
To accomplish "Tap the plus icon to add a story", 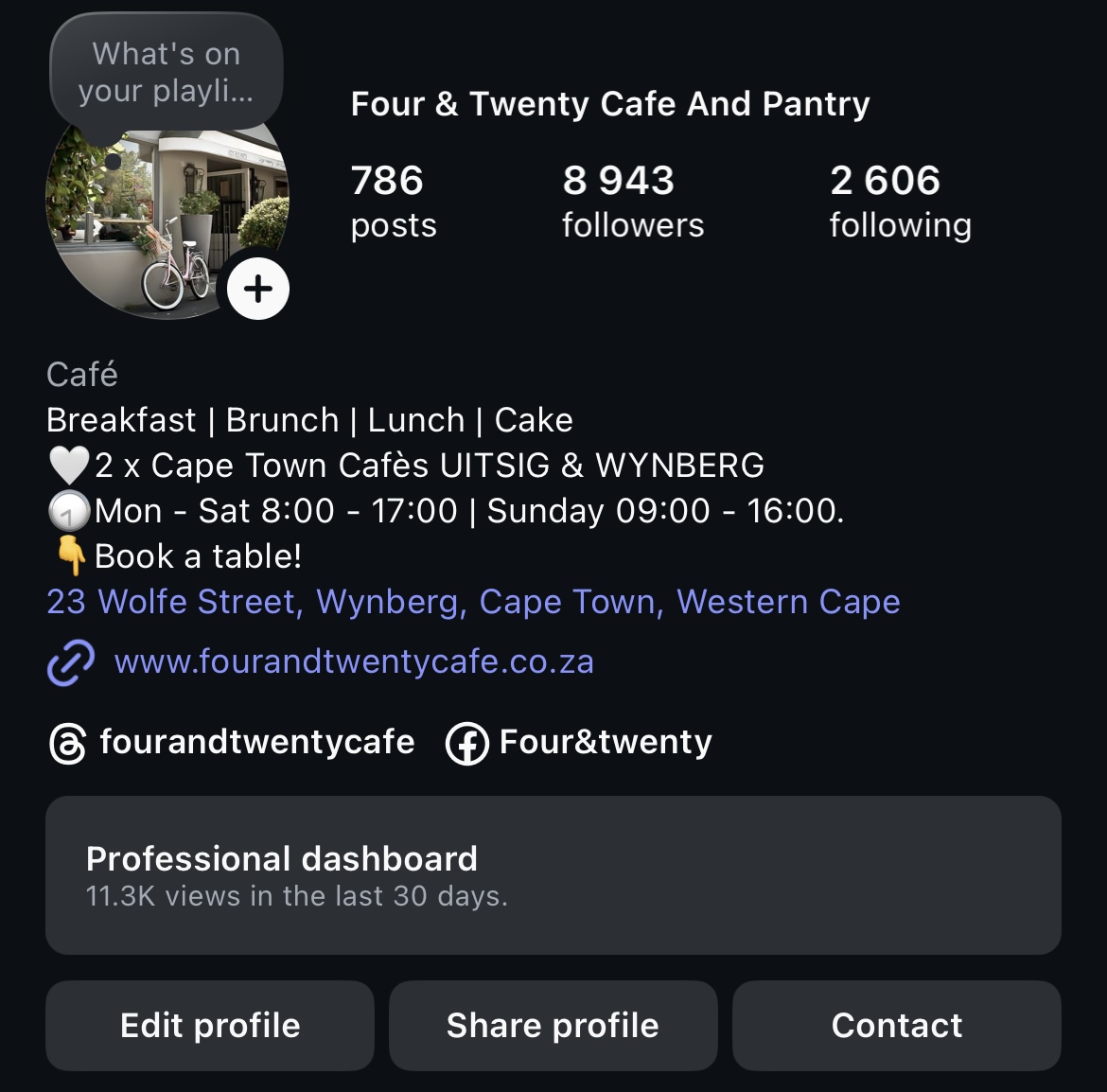I will click(258, 289).
